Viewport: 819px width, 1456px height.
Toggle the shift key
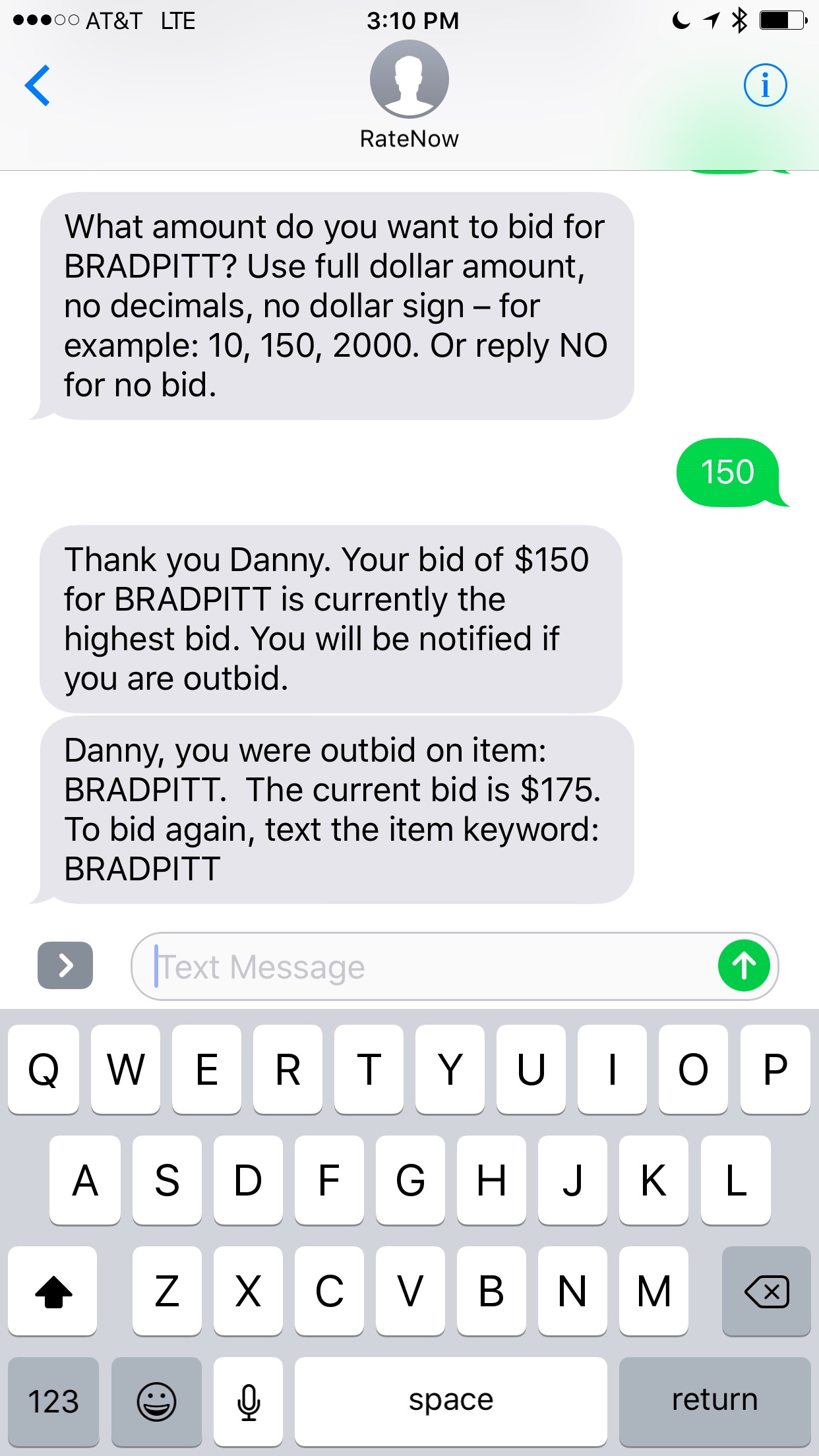(x=53, y=1291)
